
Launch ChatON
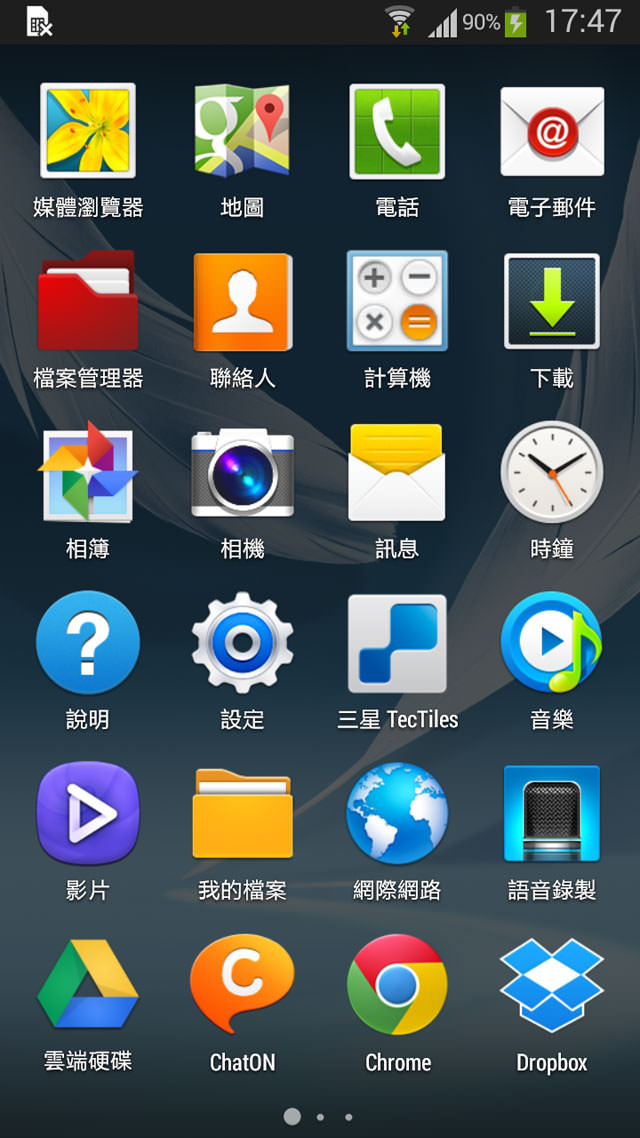click(x=242, y=985)
